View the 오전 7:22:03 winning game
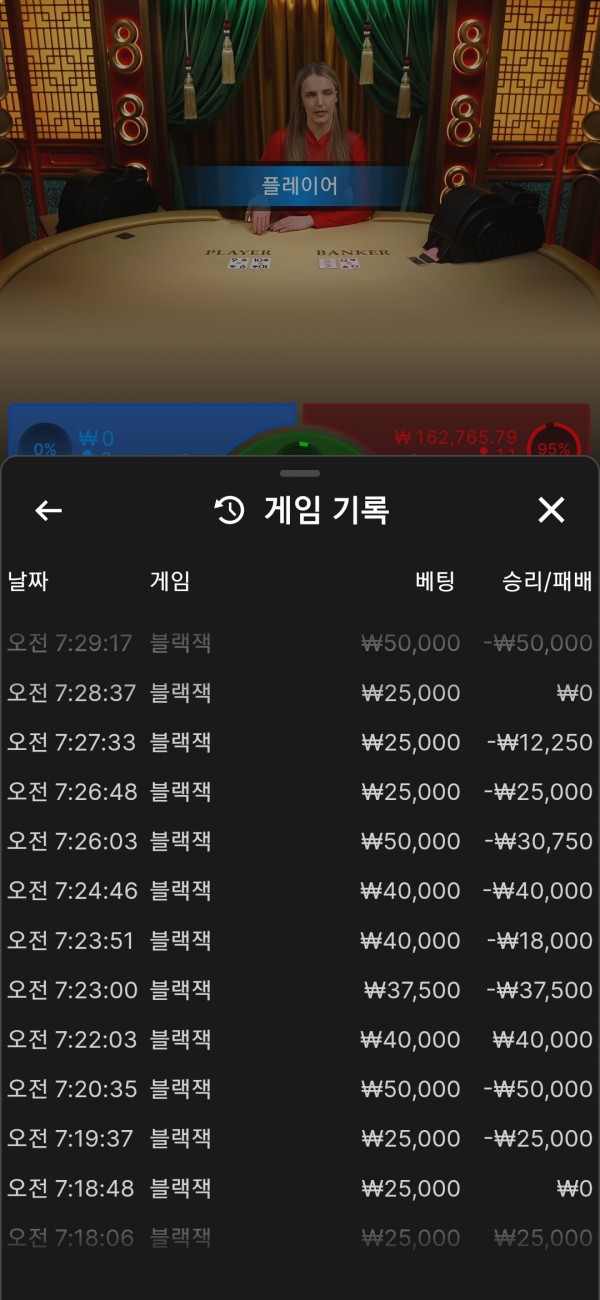600x1300 pixels. [x=300, y=1039]
